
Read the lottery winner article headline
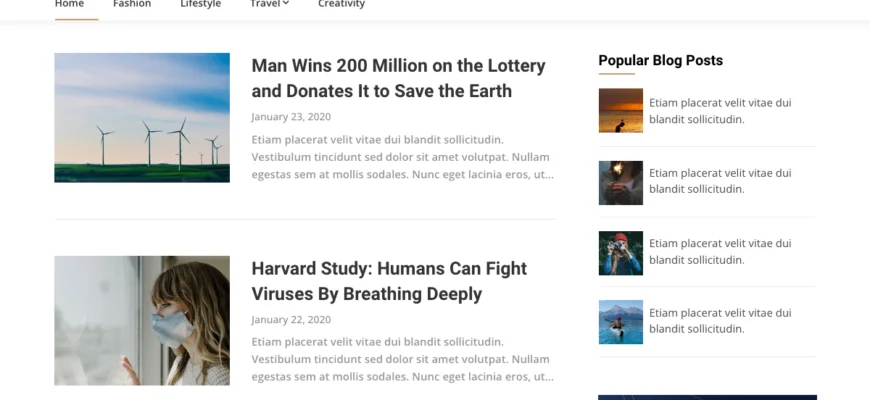pyautogui.click(x=398, y=78)
